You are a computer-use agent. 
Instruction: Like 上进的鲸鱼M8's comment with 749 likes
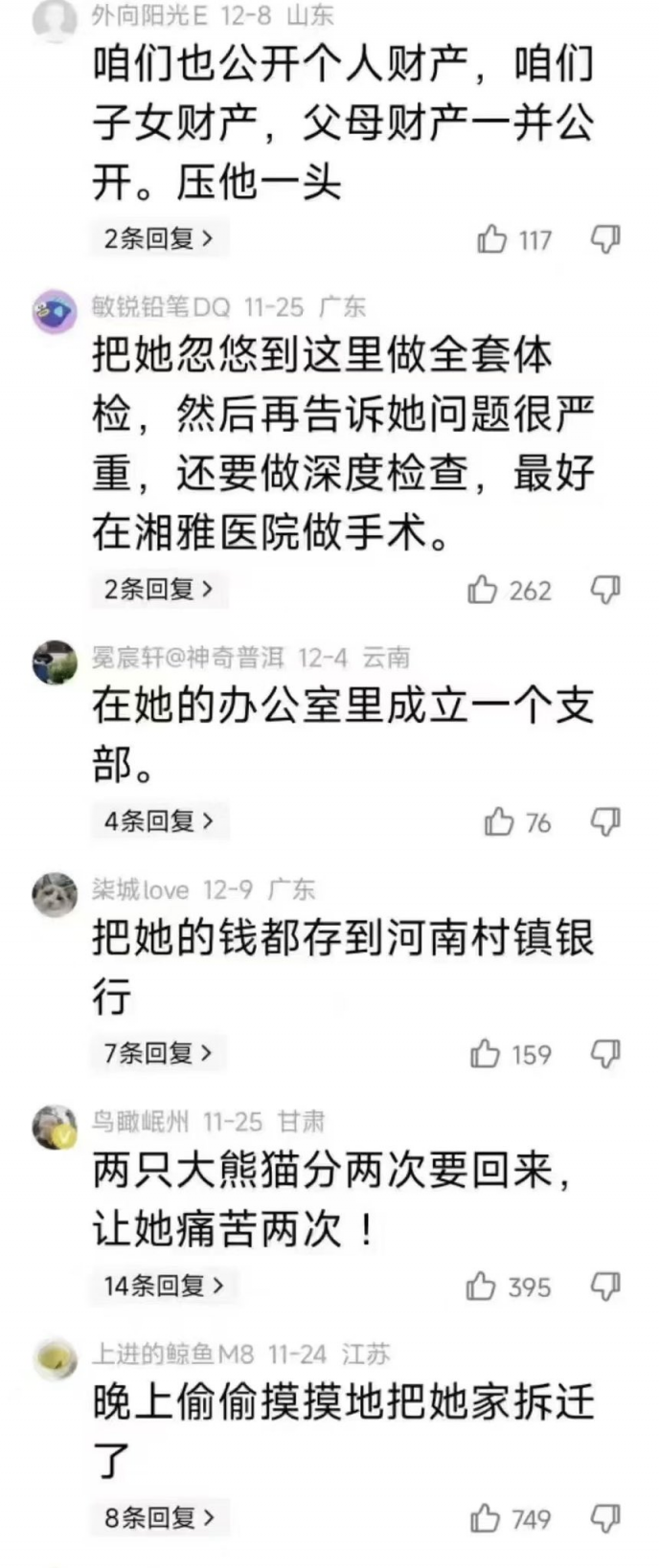(486, 1518)
